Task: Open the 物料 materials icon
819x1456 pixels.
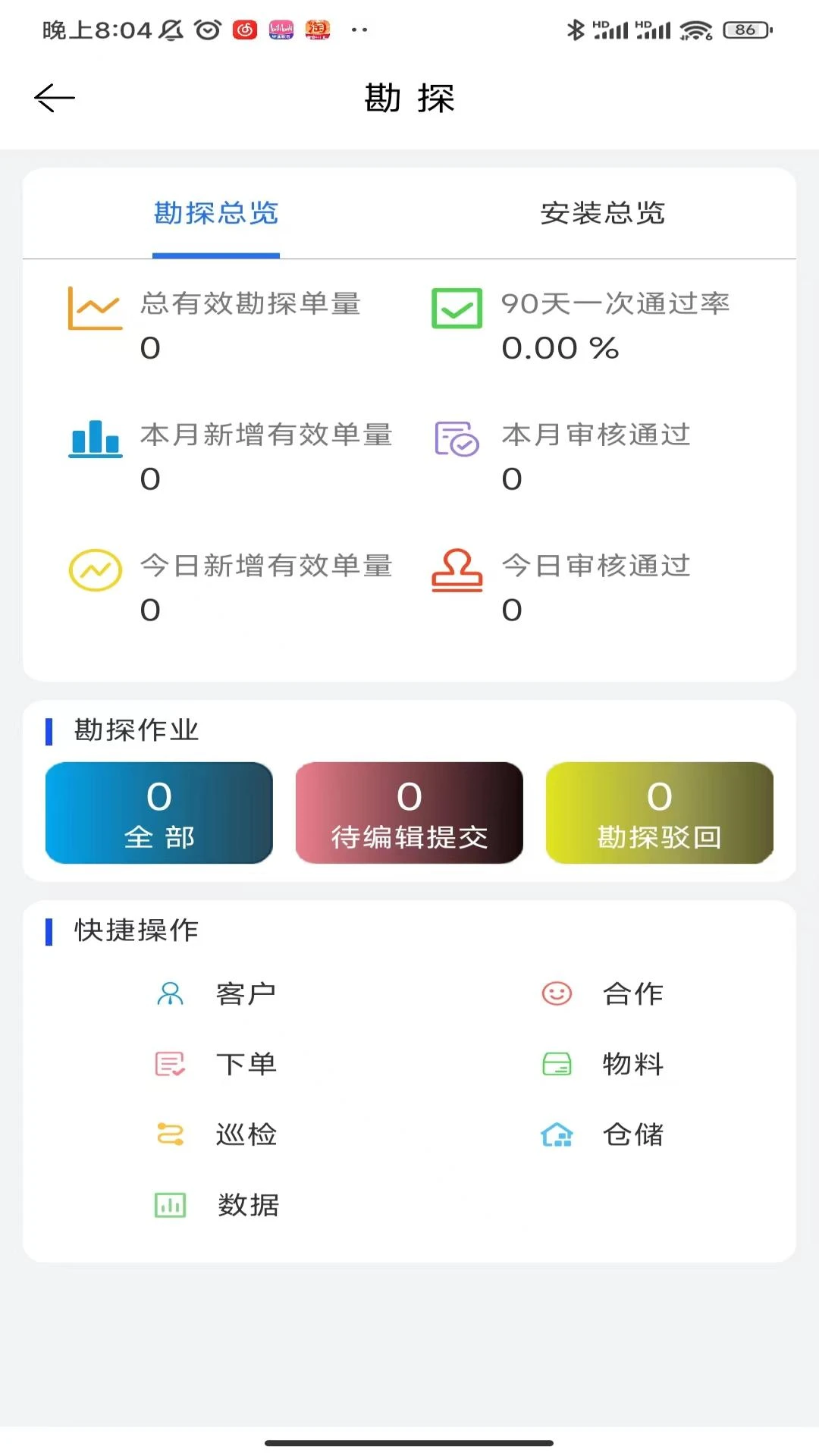Action: [556, 1064]
